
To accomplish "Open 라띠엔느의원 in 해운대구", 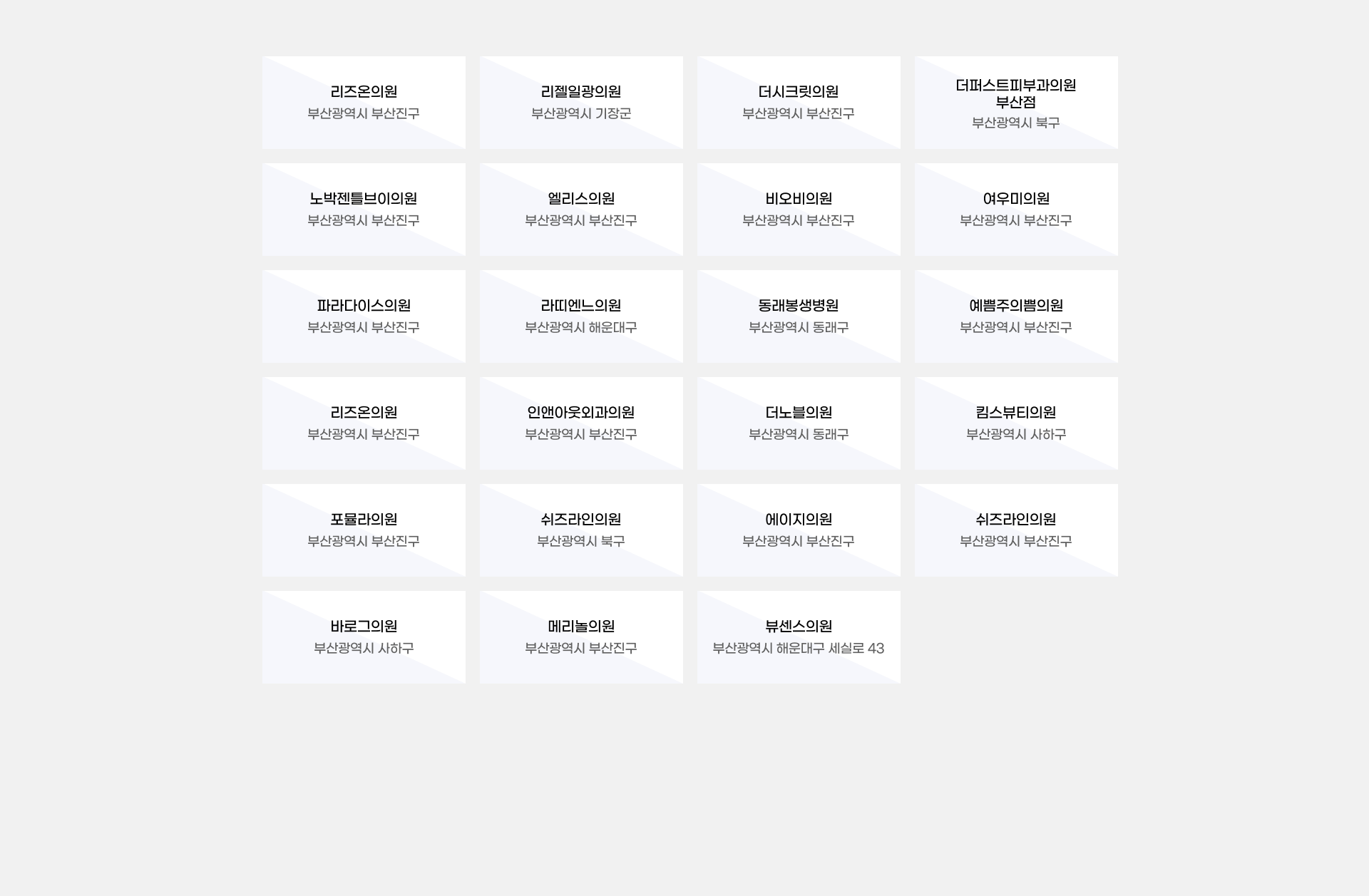I will coord(581,316).
